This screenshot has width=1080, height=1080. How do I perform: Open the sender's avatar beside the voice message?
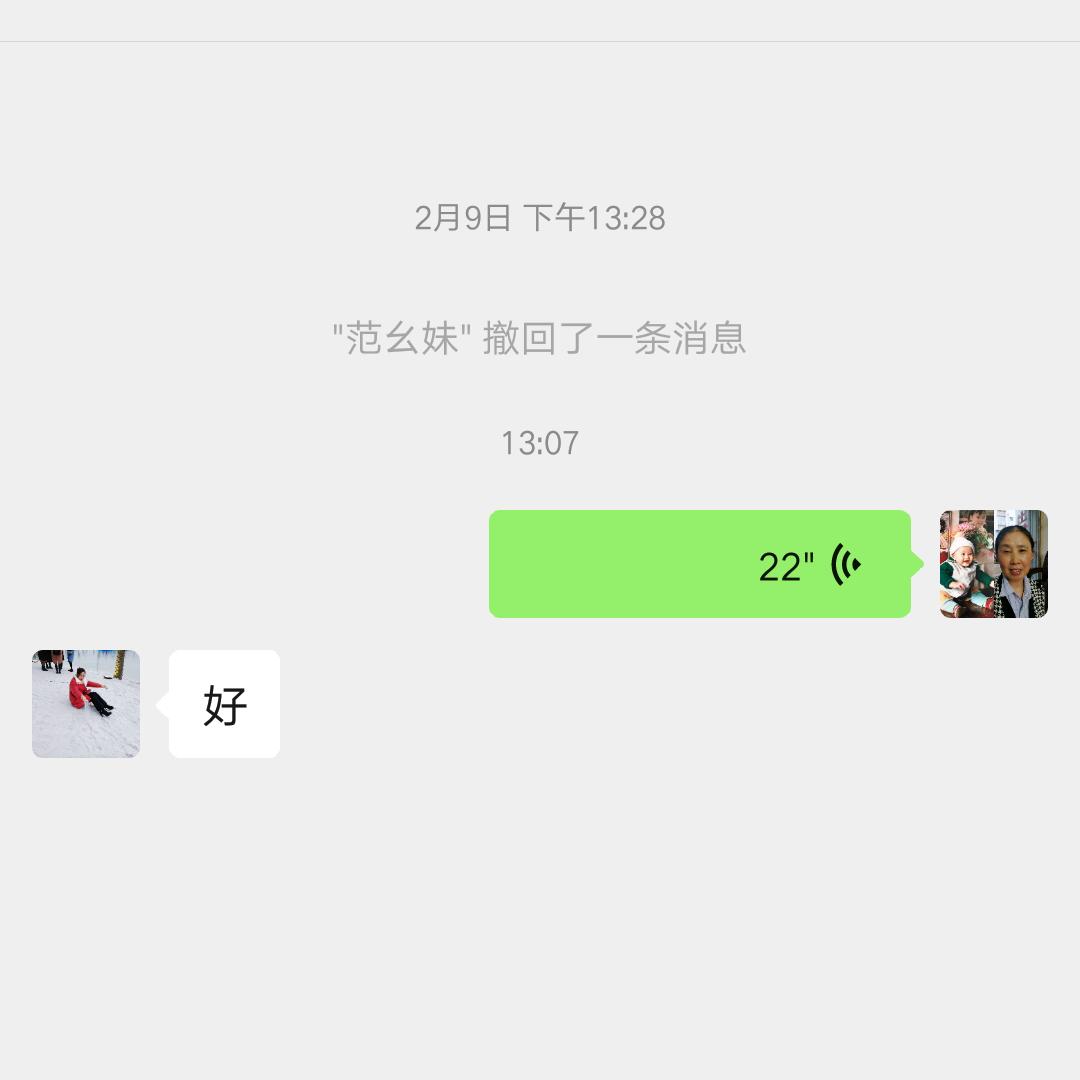[993, 564]
